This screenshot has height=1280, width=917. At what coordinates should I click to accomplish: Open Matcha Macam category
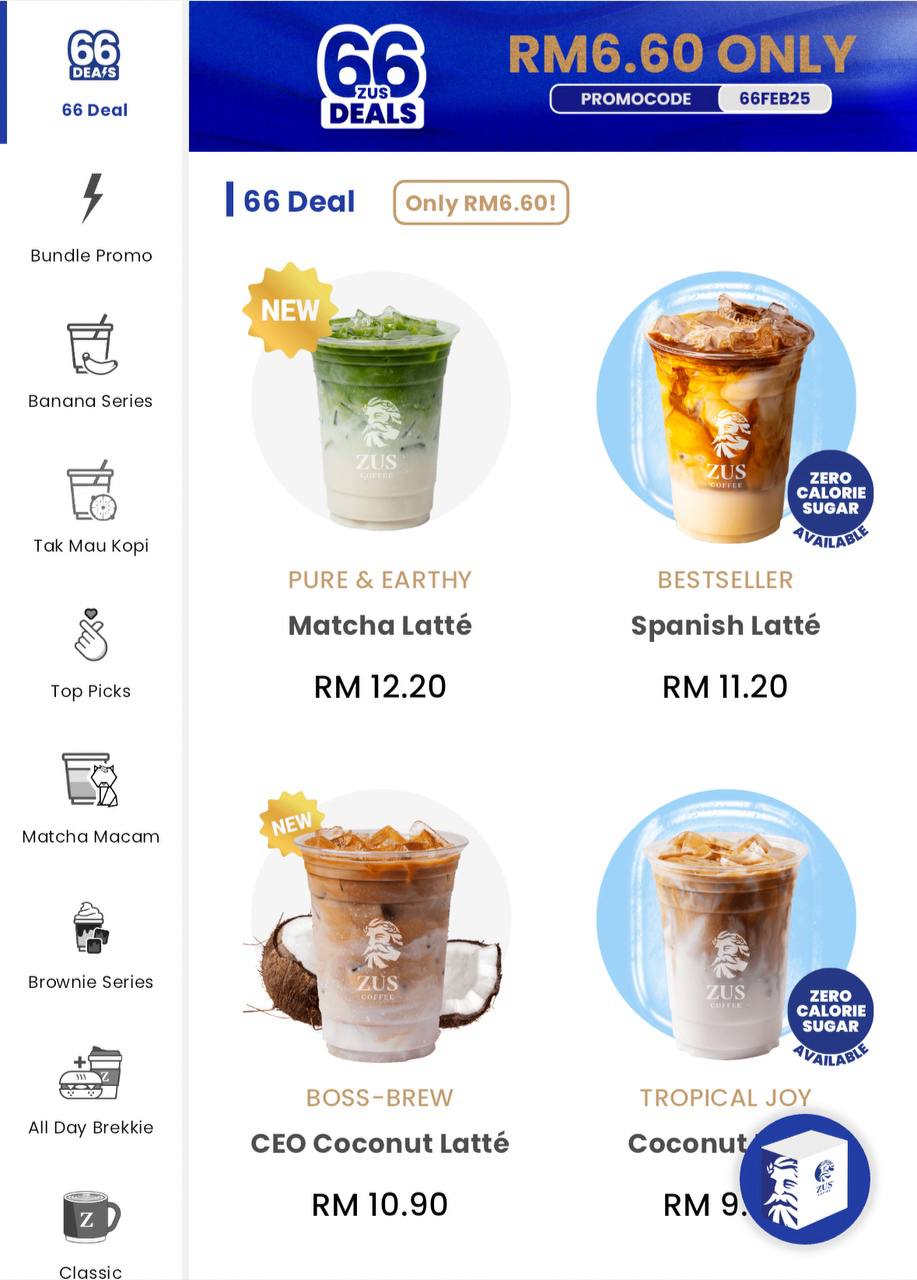[x=91, y=798]
